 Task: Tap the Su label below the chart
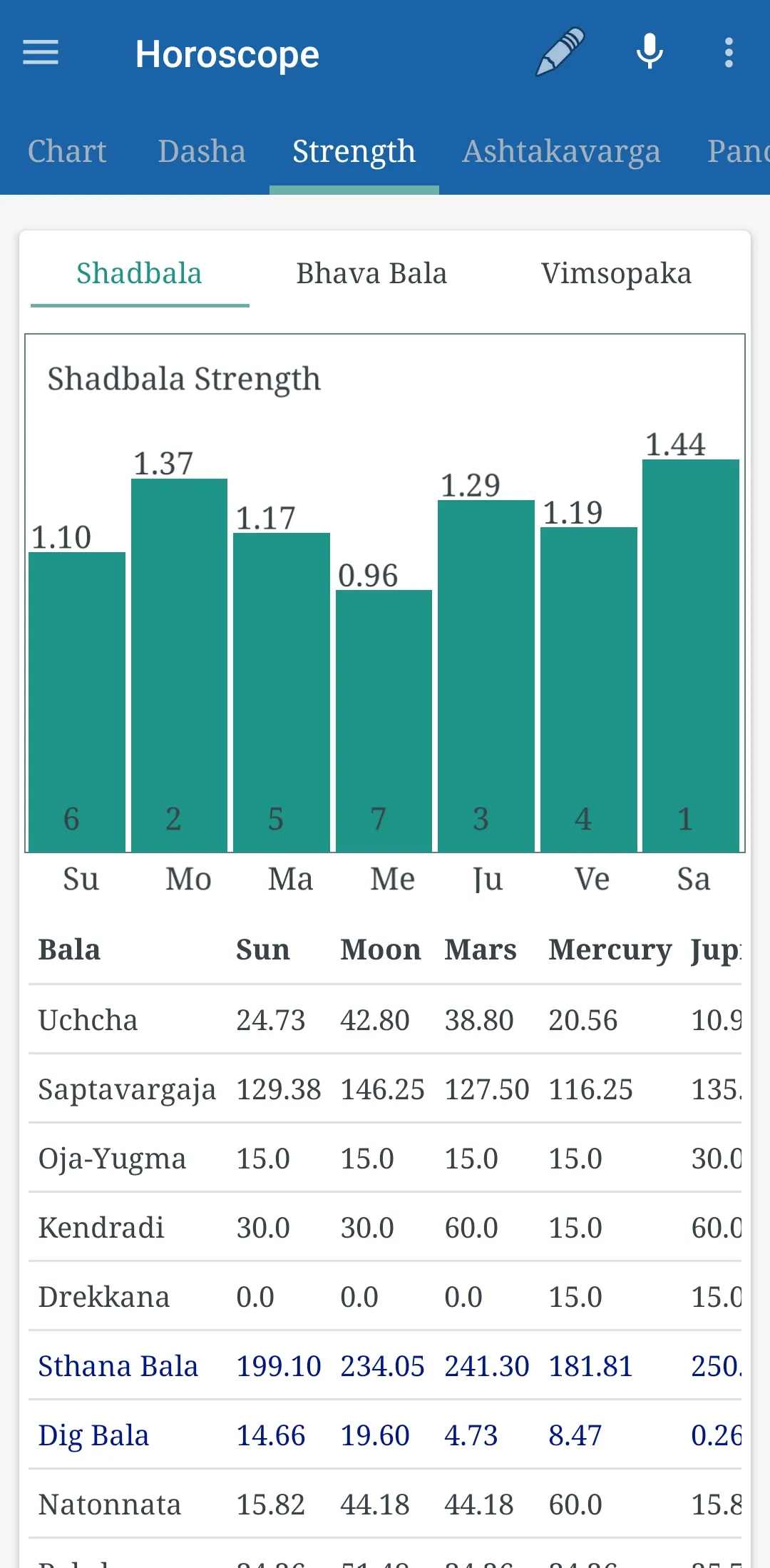pyautogui.click(x=80, y=879)
